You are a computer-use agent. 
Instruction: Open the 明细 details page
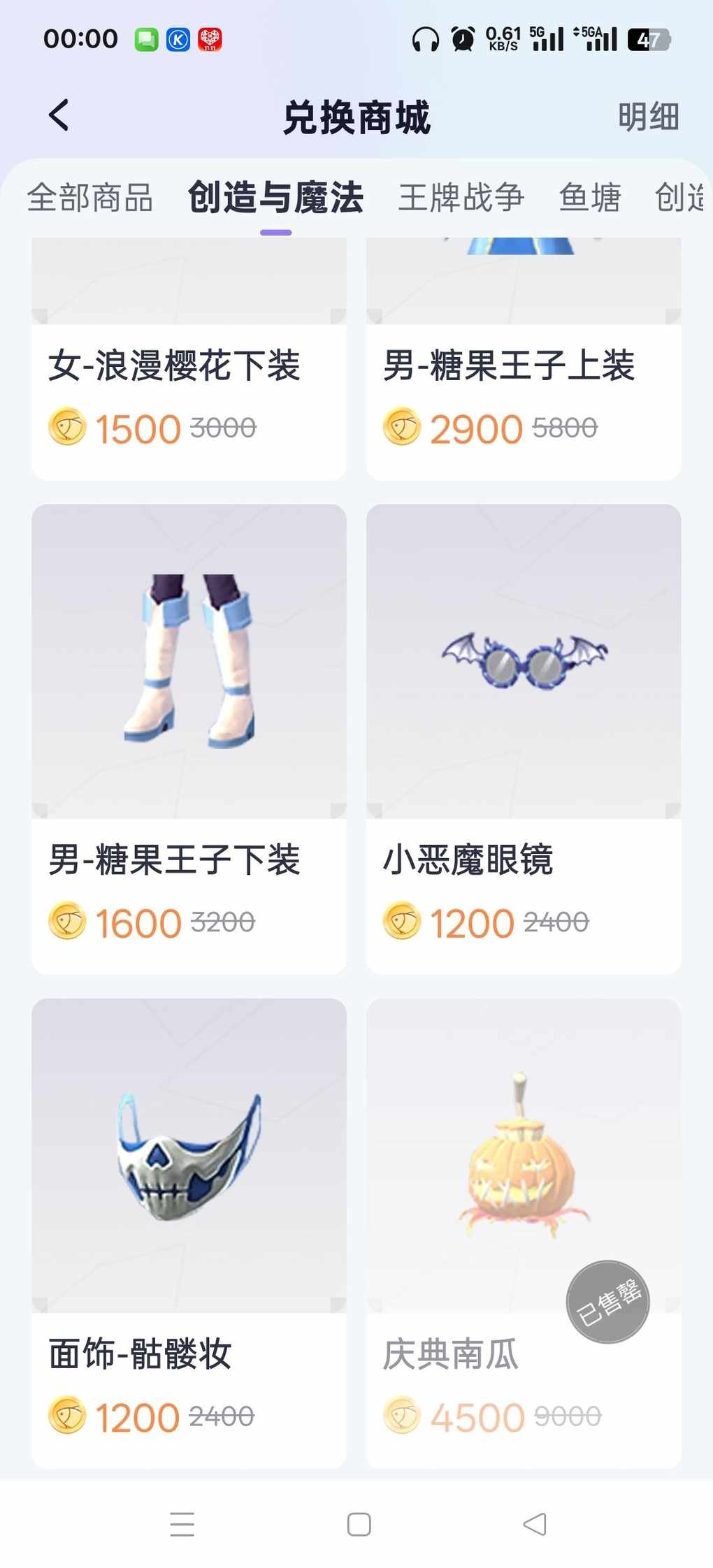click(648, 117)
